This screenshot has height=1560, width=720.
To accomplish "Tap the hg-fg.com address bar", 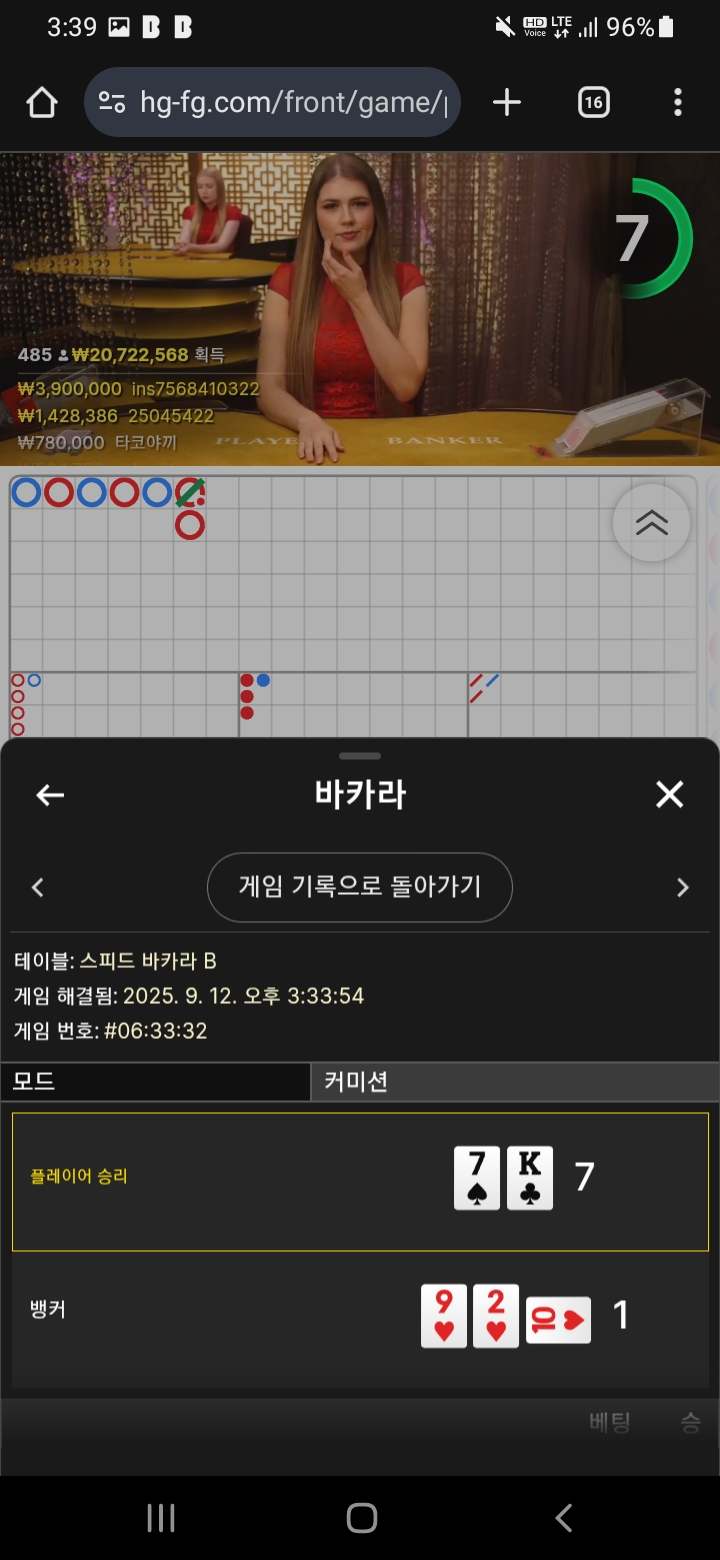I will (272, 102).
